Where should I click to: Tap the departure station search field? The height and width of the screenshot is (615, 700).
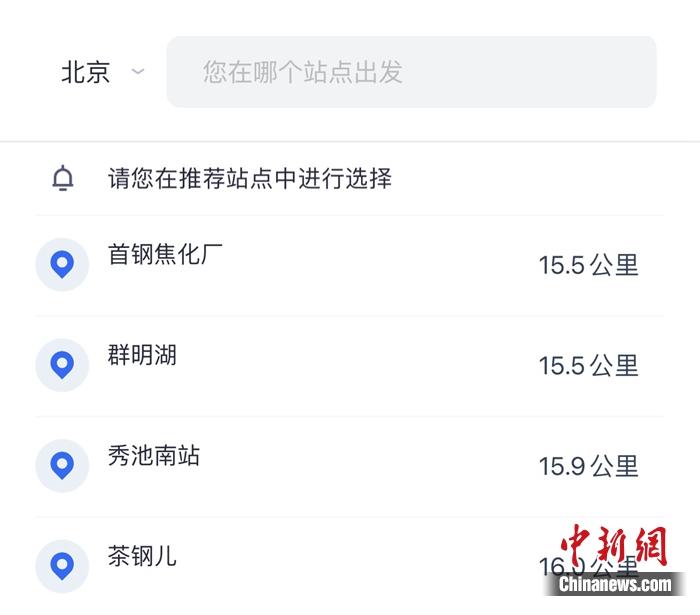click(x=411, y=72)
